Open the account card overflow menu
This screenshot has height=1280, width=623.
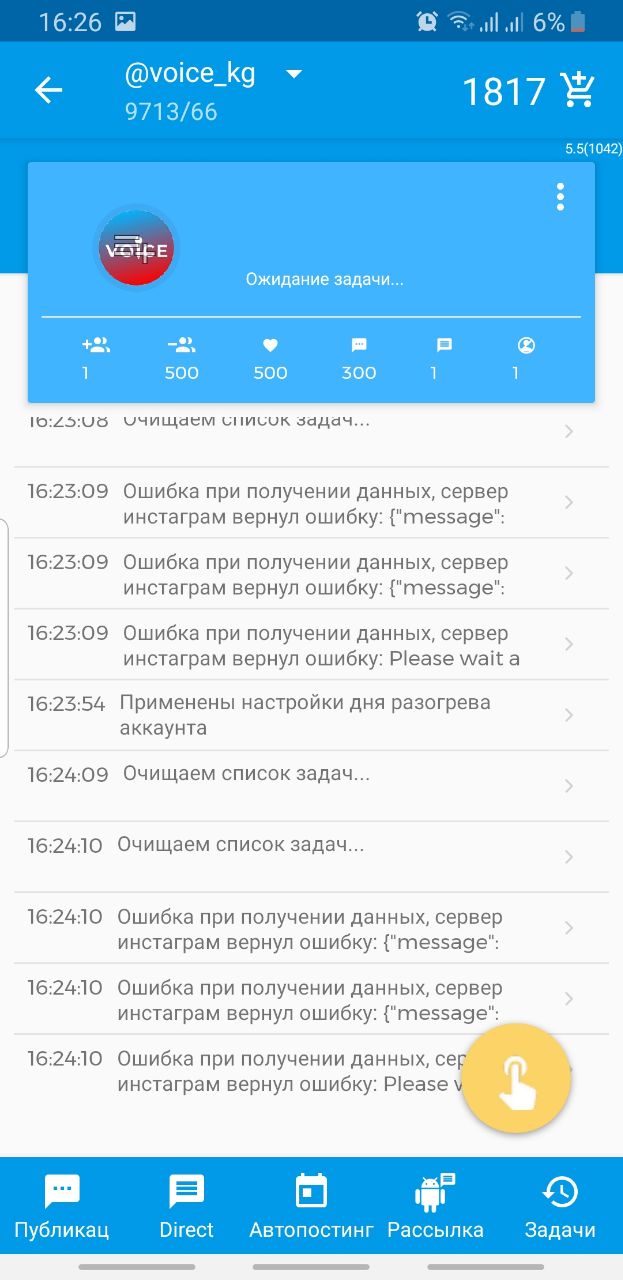(560, 197)
